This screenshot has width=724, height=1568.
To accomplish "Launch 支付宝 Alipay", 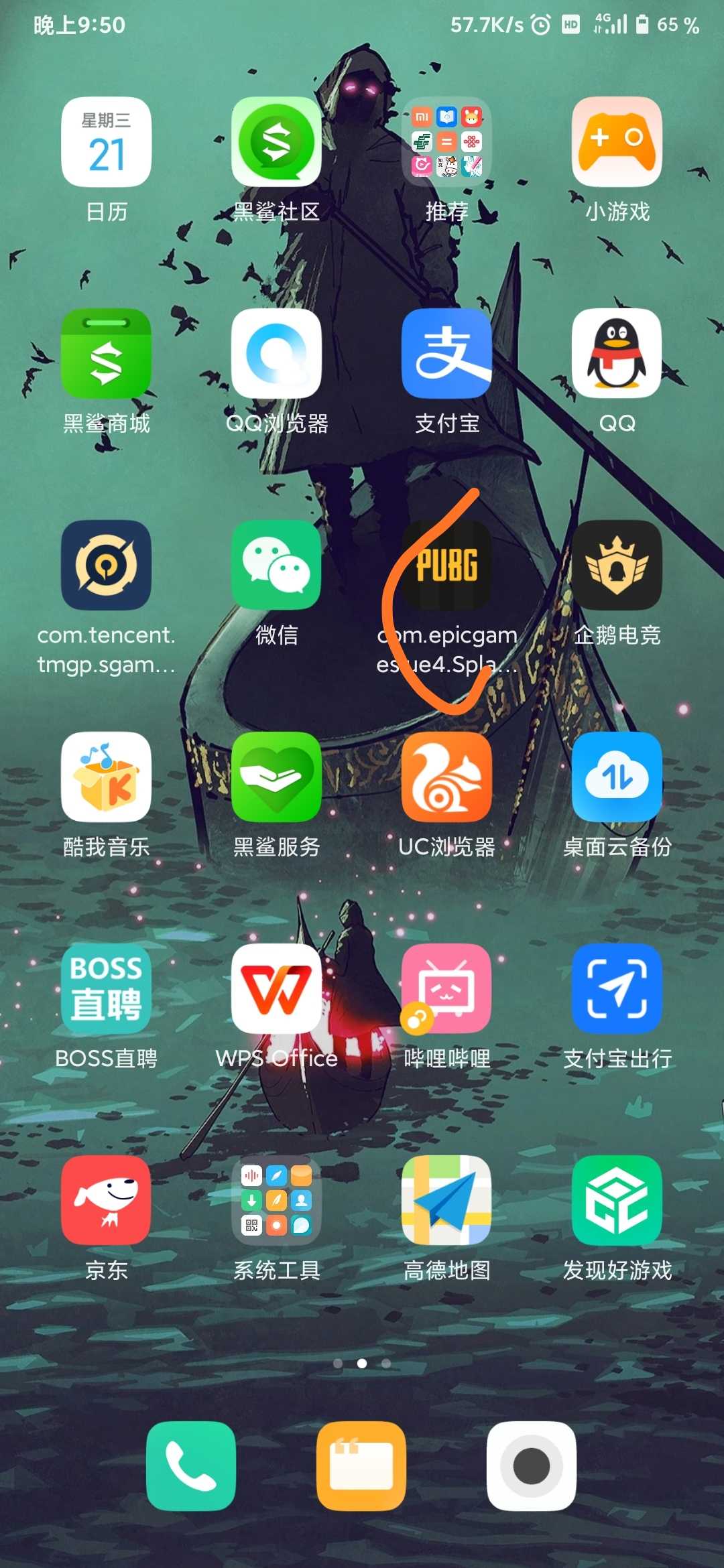I will [x=446, y=354].
